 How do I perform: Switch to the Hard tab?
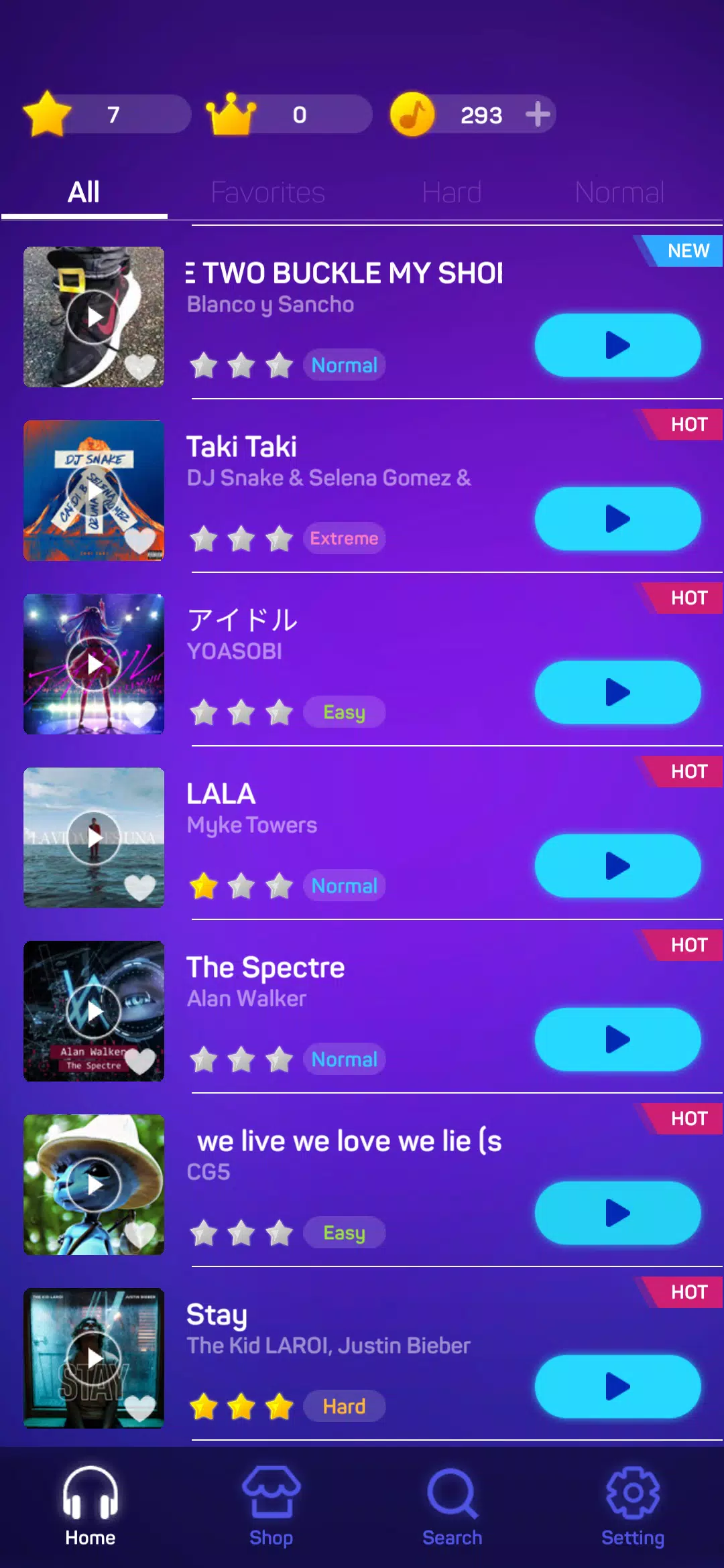(452, 193)
